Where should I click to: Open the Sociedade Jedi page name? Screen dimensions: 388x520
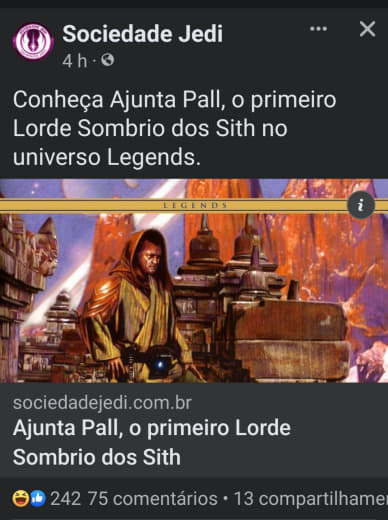click(x=143, y=34)
